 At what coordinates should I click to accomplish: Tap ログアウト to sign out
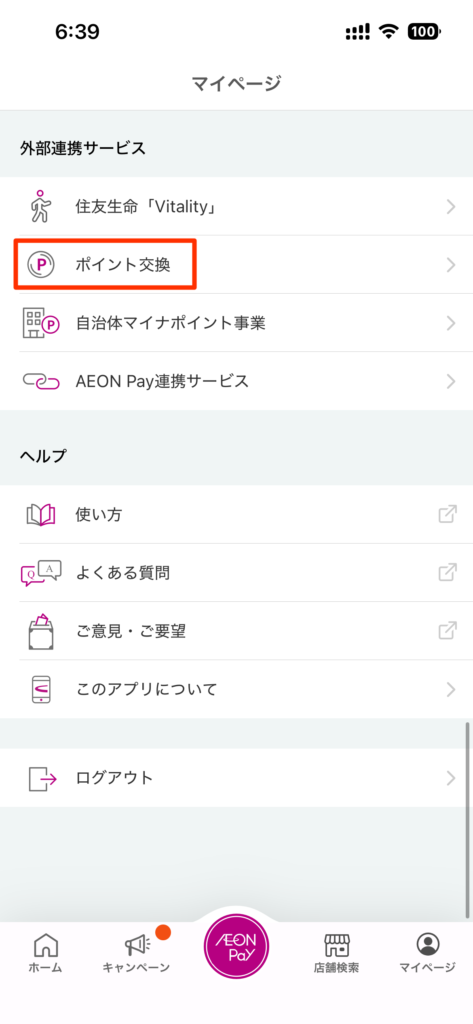click(x=236, y=778)
